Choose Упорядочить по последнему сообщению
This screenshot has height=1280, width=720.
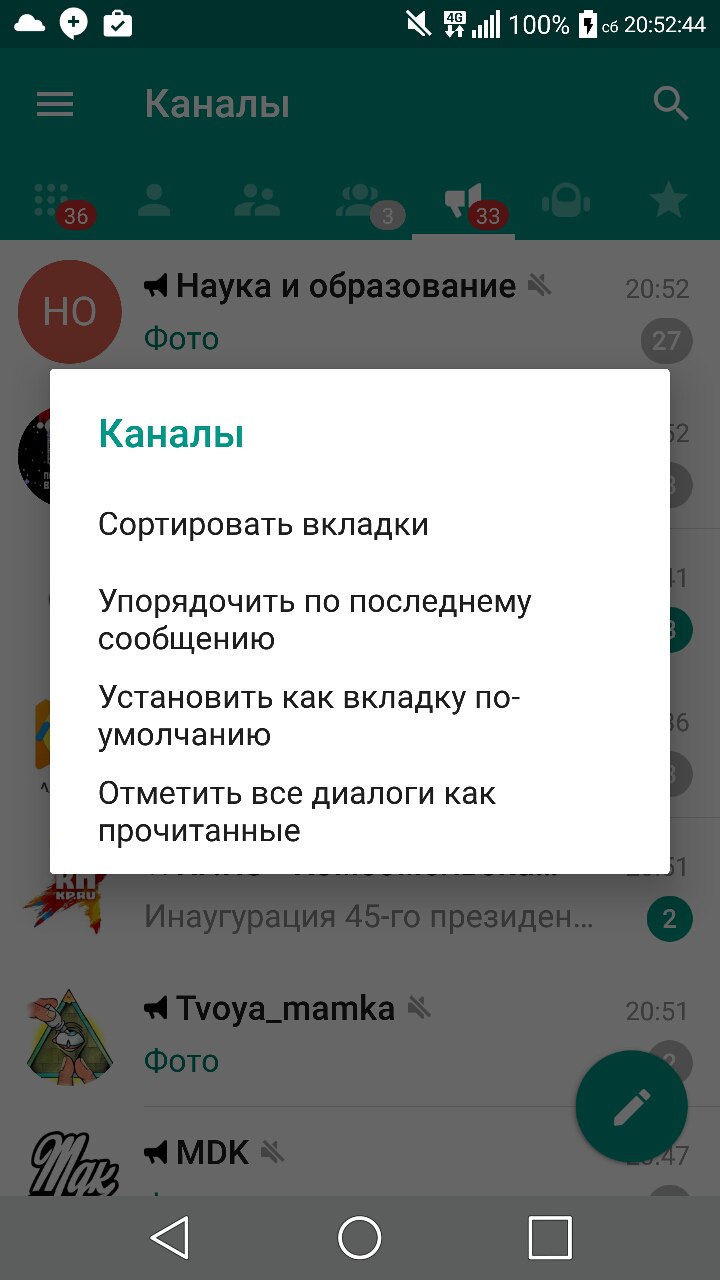[x=314, y=620]
